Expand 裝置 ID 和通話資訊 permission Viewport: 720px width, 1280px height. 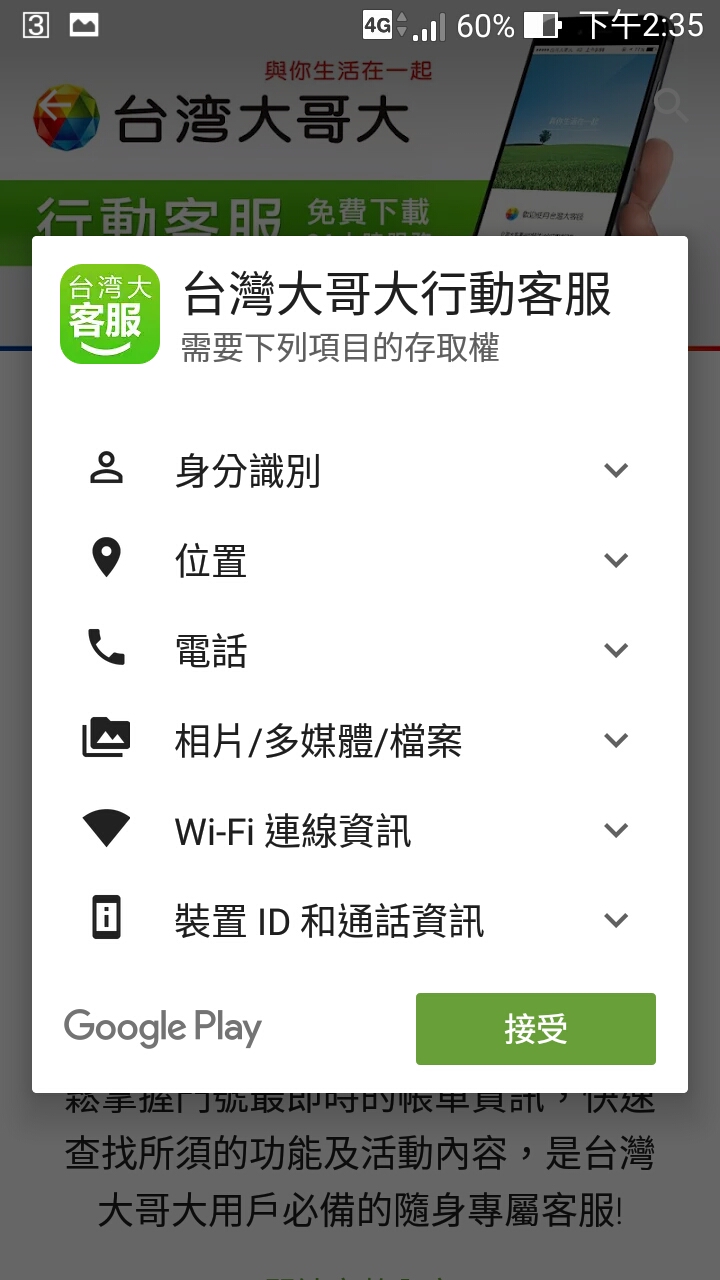coord(616,920)
